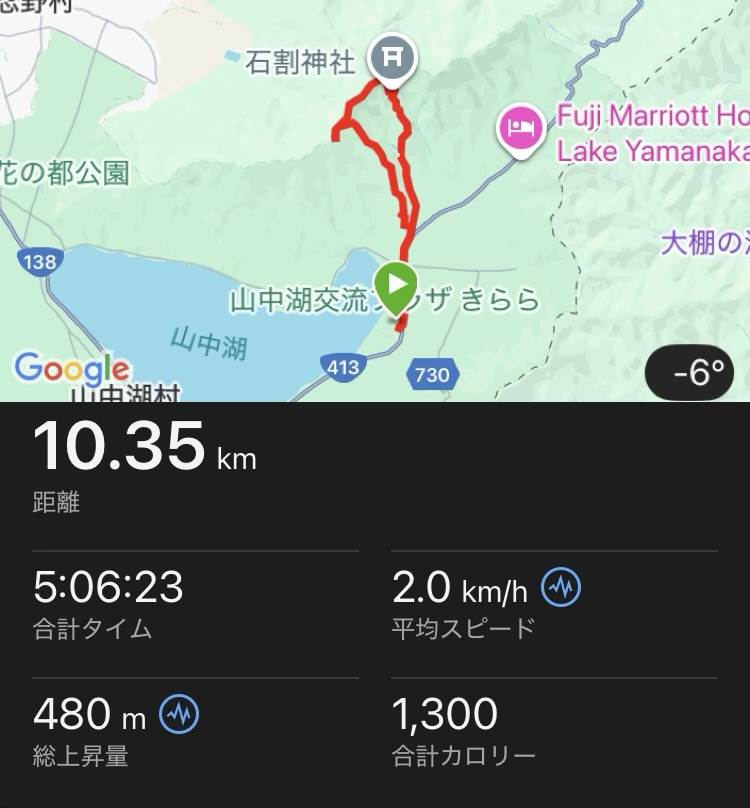This screenshot has width=750, height=808.
Task: Open the activity route map in full view
Action: [375, 200]
